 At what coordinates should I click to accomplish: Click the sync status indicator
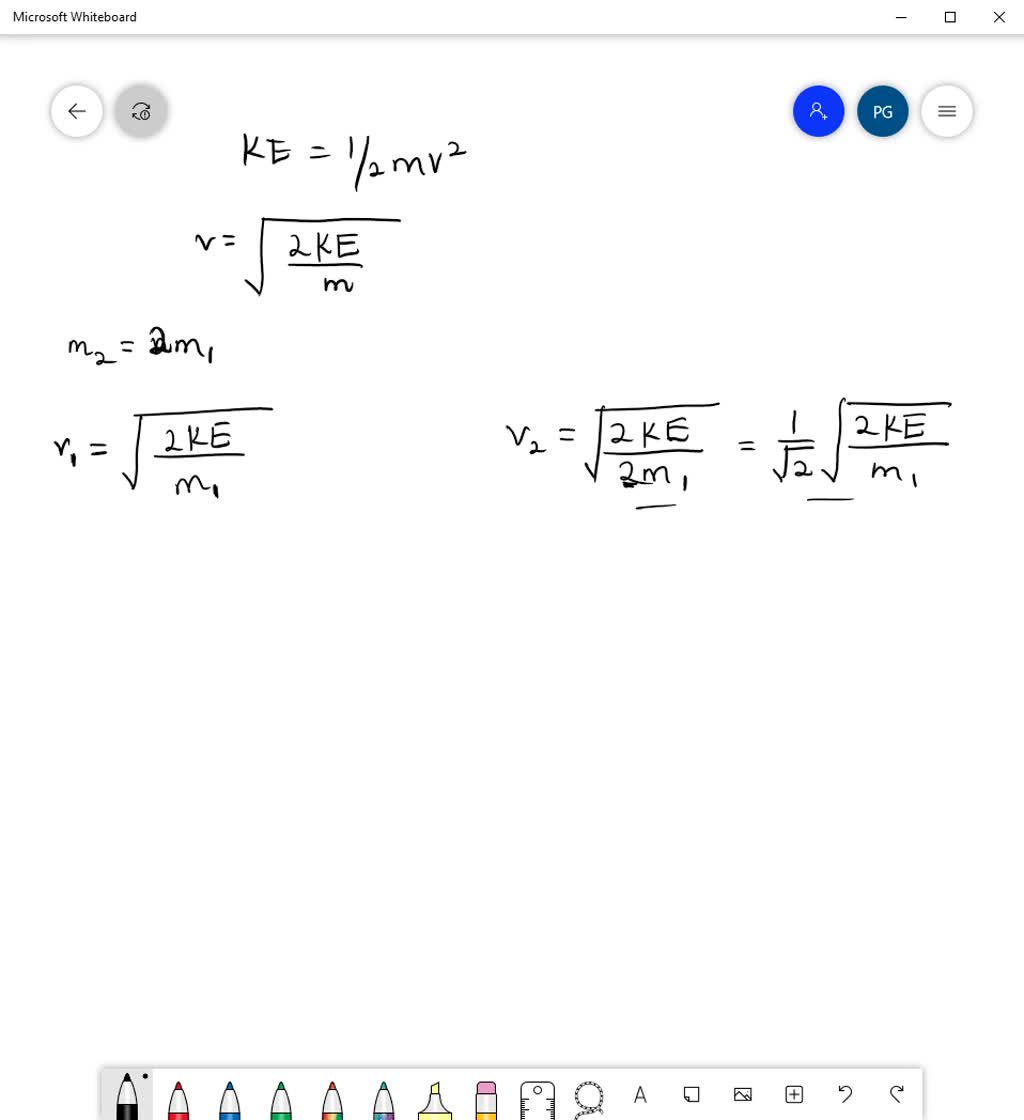(x=140, y=111)
